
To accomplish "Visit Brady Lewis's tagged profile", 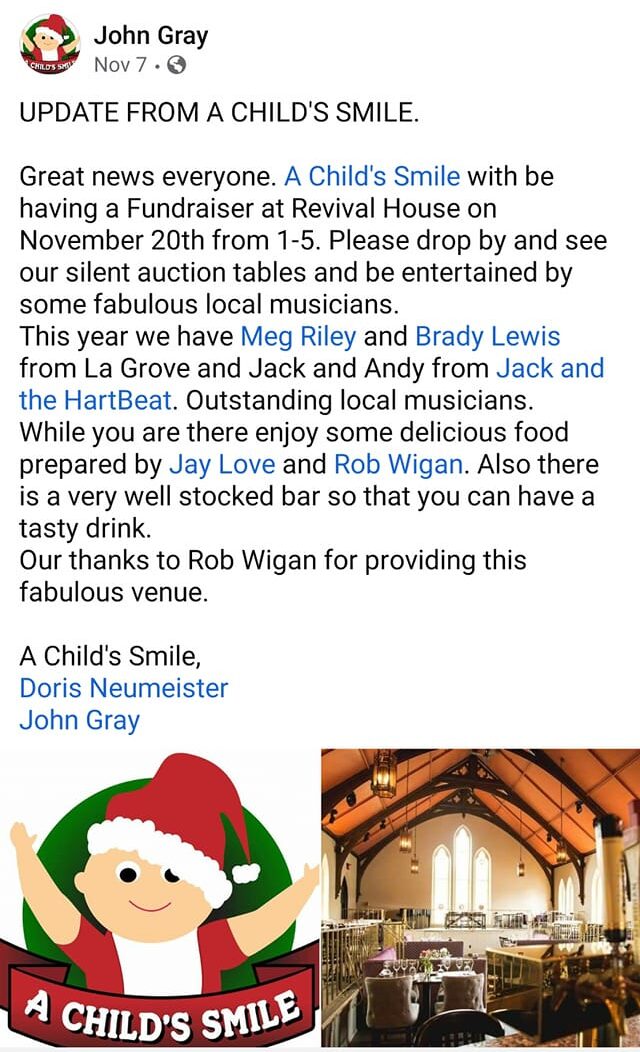I will 488,337.
